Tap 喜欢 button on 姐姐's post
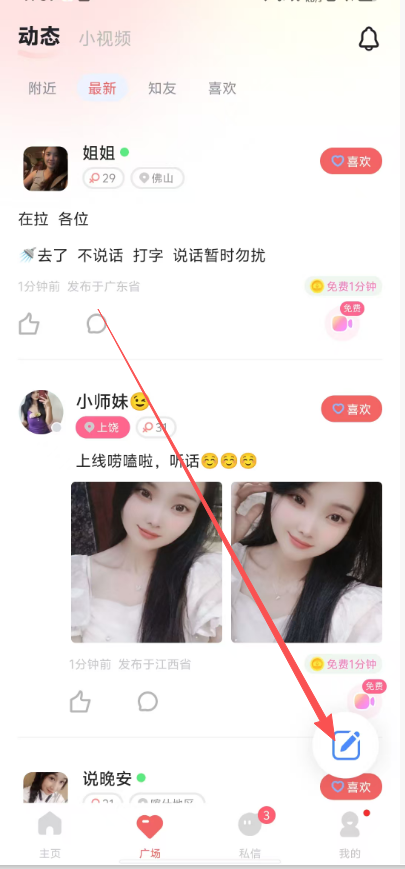The width and height of the screenshot is (405, 869). click(x=351, y=161)
